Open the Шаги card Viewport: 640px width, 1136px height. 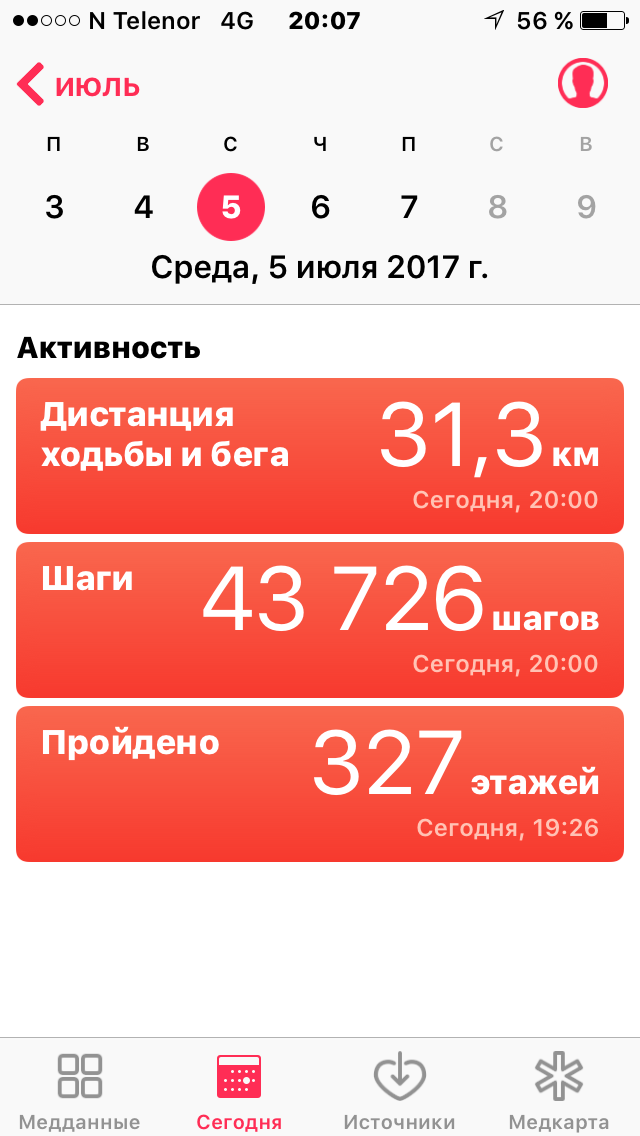click(320, 619)
